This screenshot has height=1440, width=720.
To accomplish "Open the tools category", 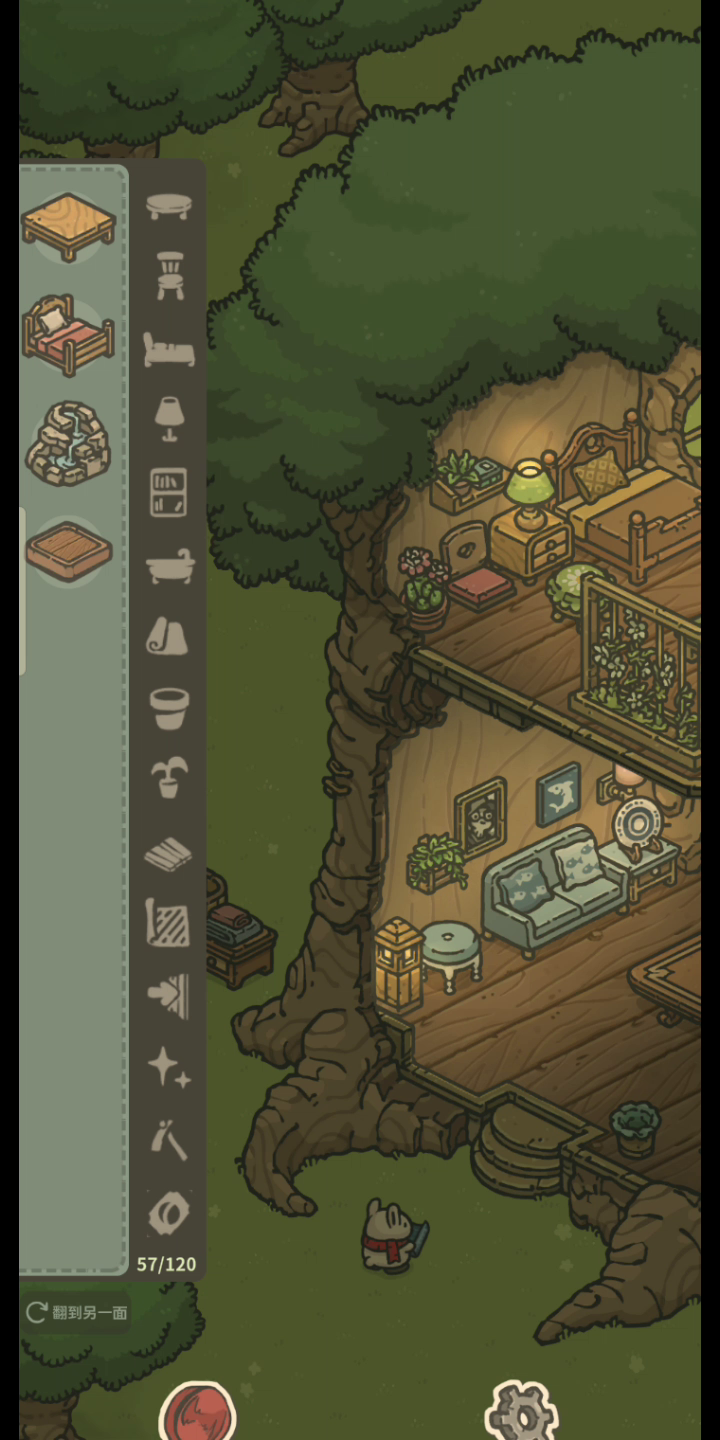I will pos(169,1140).
